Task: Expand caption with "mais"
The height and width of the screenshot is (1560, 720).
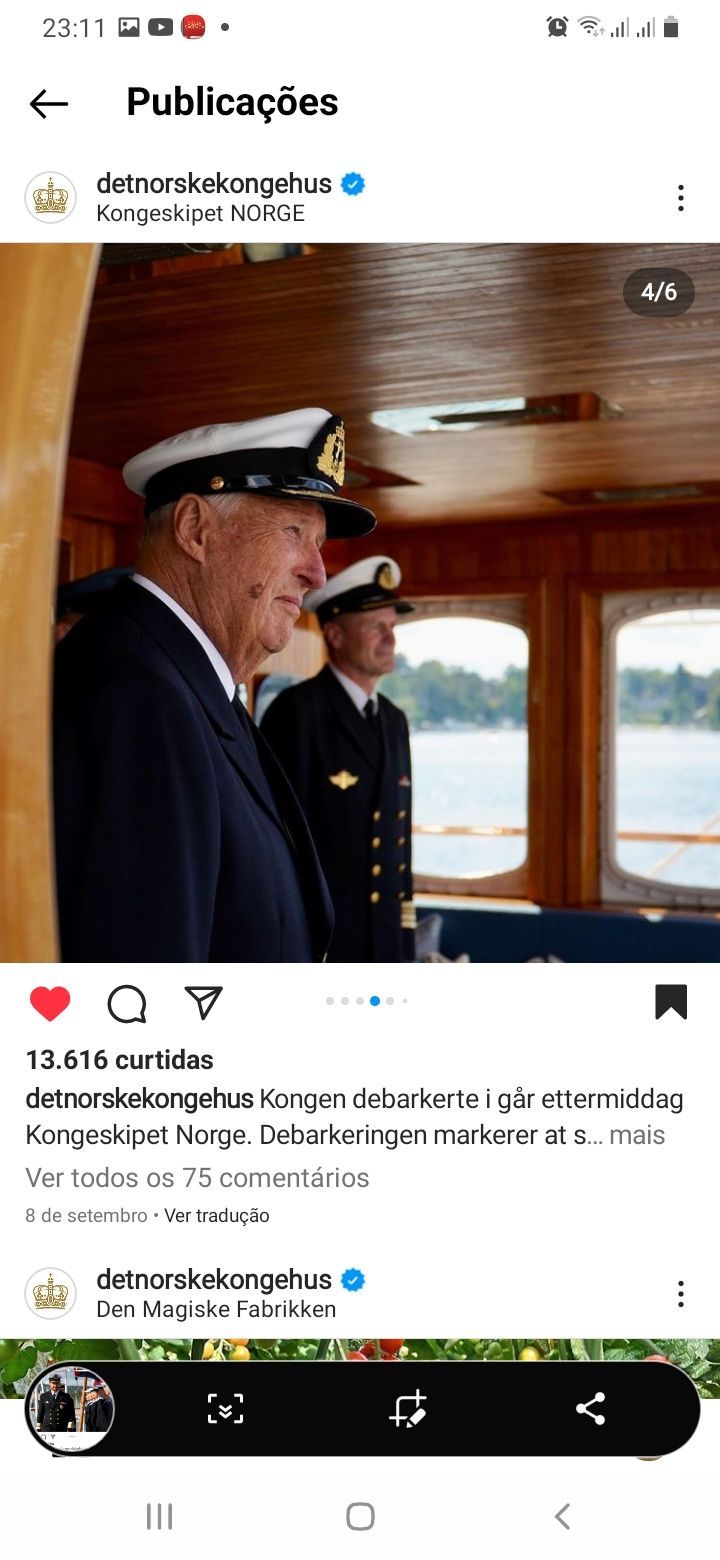Action: click(x=637, y=1135)
